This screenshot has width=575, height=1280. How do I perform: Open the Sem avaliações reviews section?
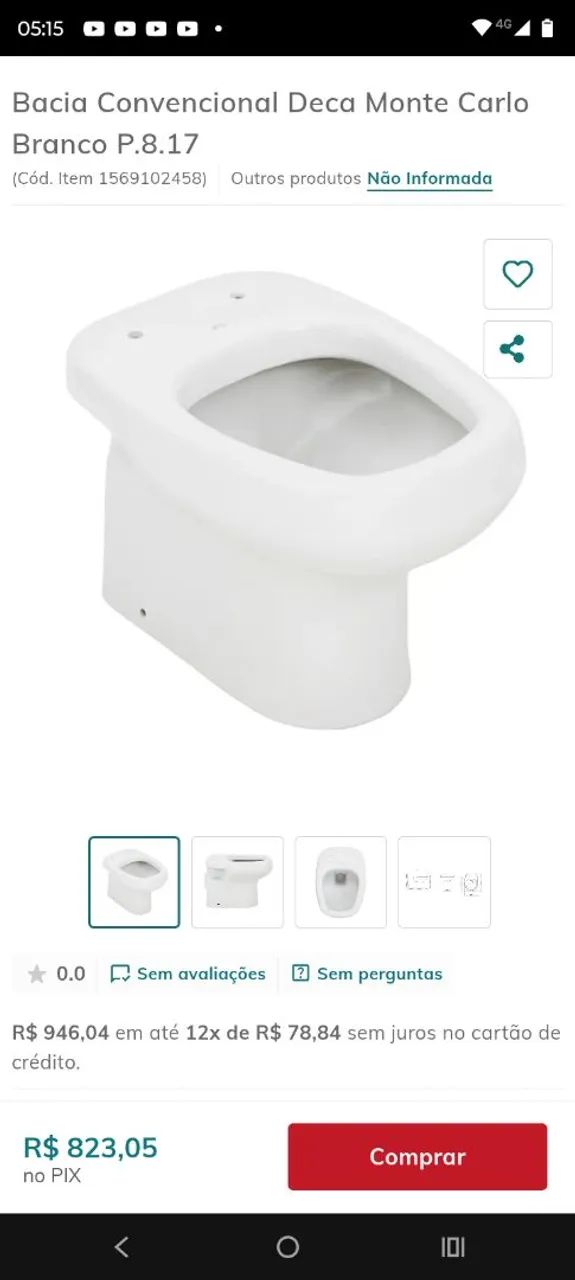pyautogui.click(x=188, y=974)
